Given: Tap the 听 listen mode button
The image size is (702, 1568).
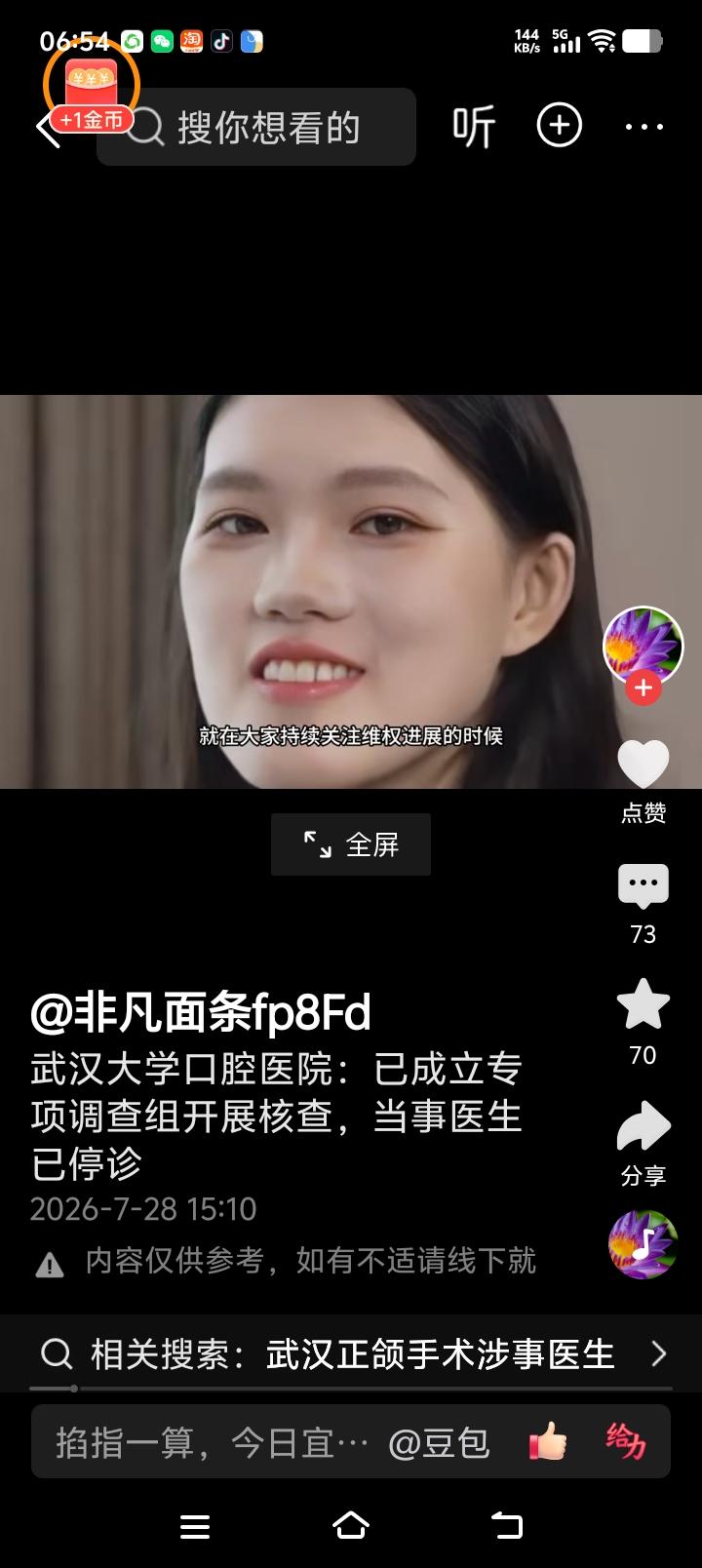Looking at the screenshot, I should pos(474,127).
